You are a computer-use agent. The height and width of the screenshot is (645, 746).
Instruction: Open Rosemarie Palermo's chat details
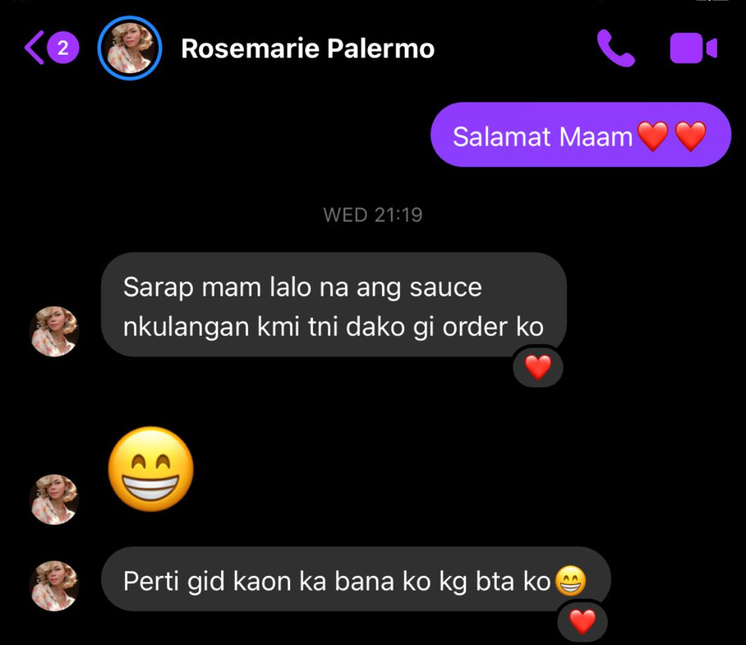tap(307, 49)
